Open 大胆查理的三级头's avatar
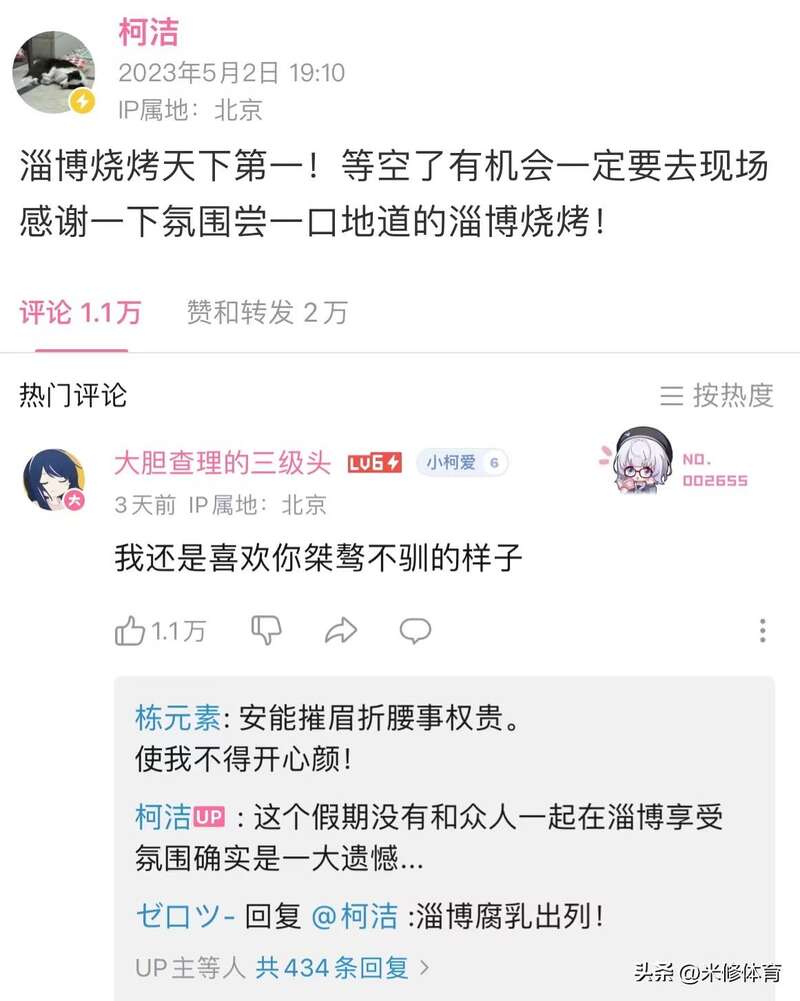800x1001 pixels. click(53, 479)
